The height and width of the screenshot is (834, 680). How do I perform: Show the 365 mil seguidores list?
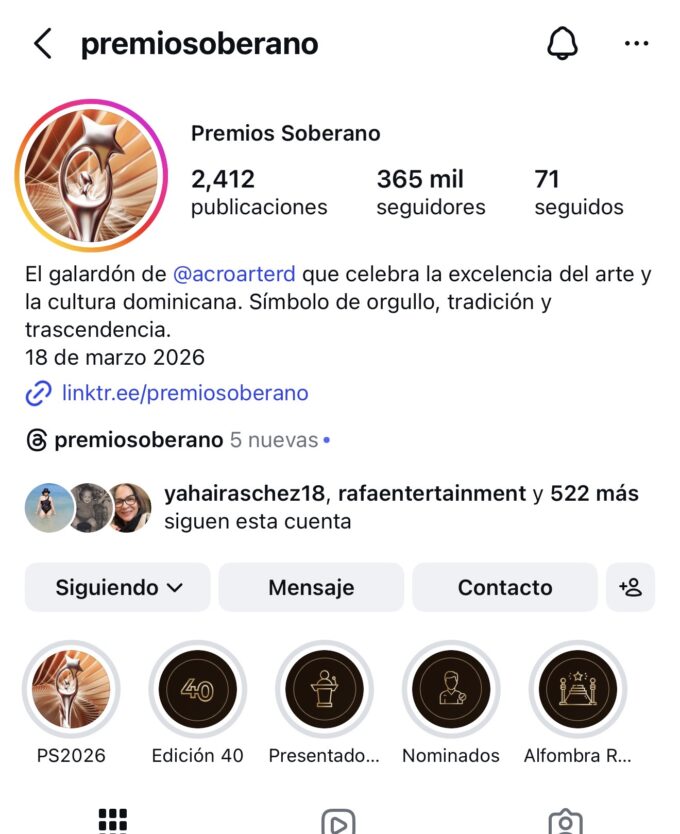[430, 192]
